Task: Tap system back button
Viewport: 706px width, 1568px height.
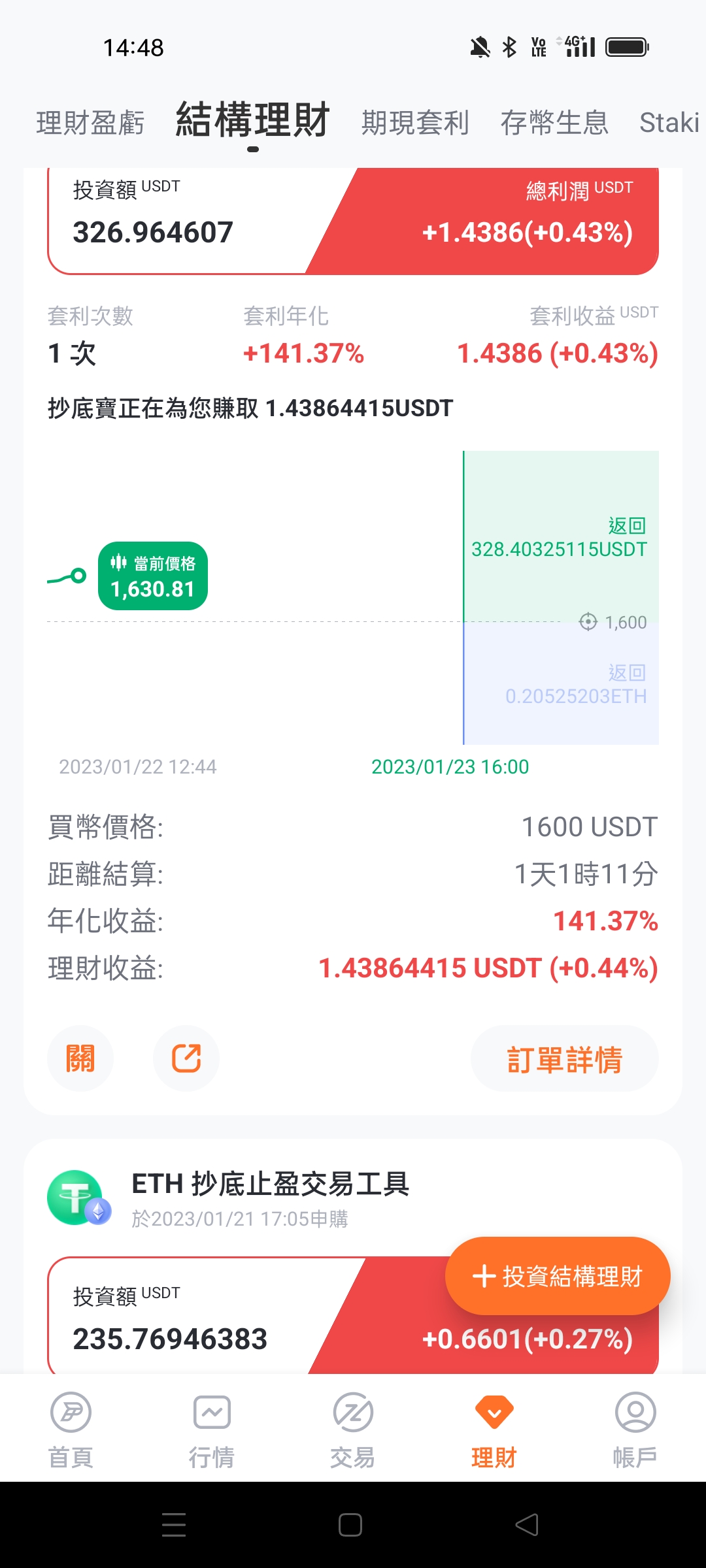Action: pos(527,1525)
